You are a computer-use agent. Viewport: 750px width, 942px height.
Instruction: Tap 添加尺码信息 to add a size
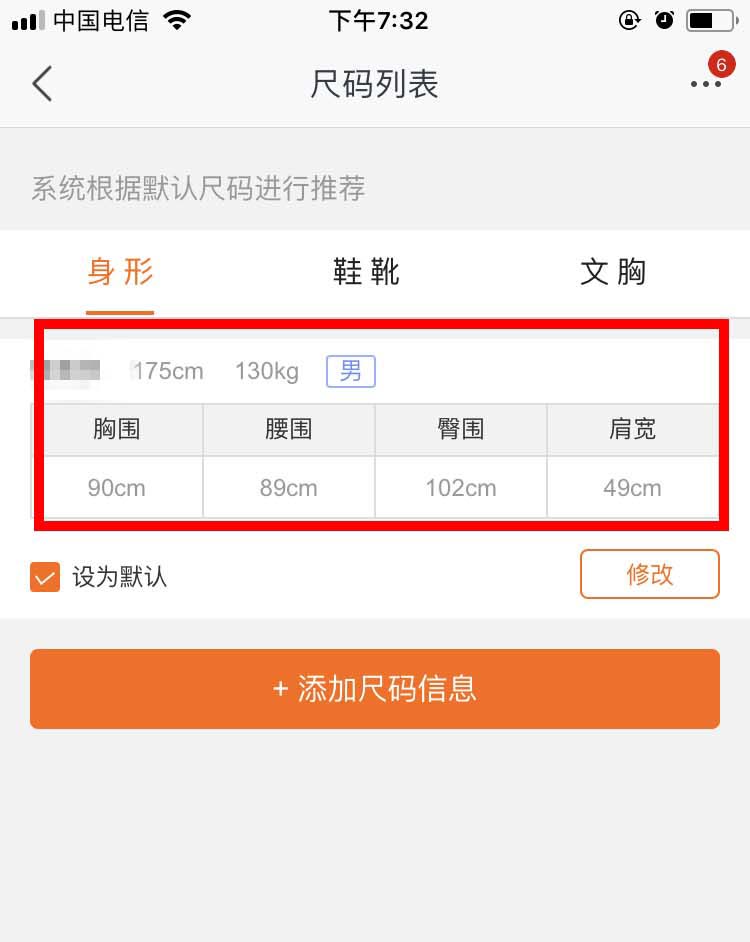[x=375, y=689]
